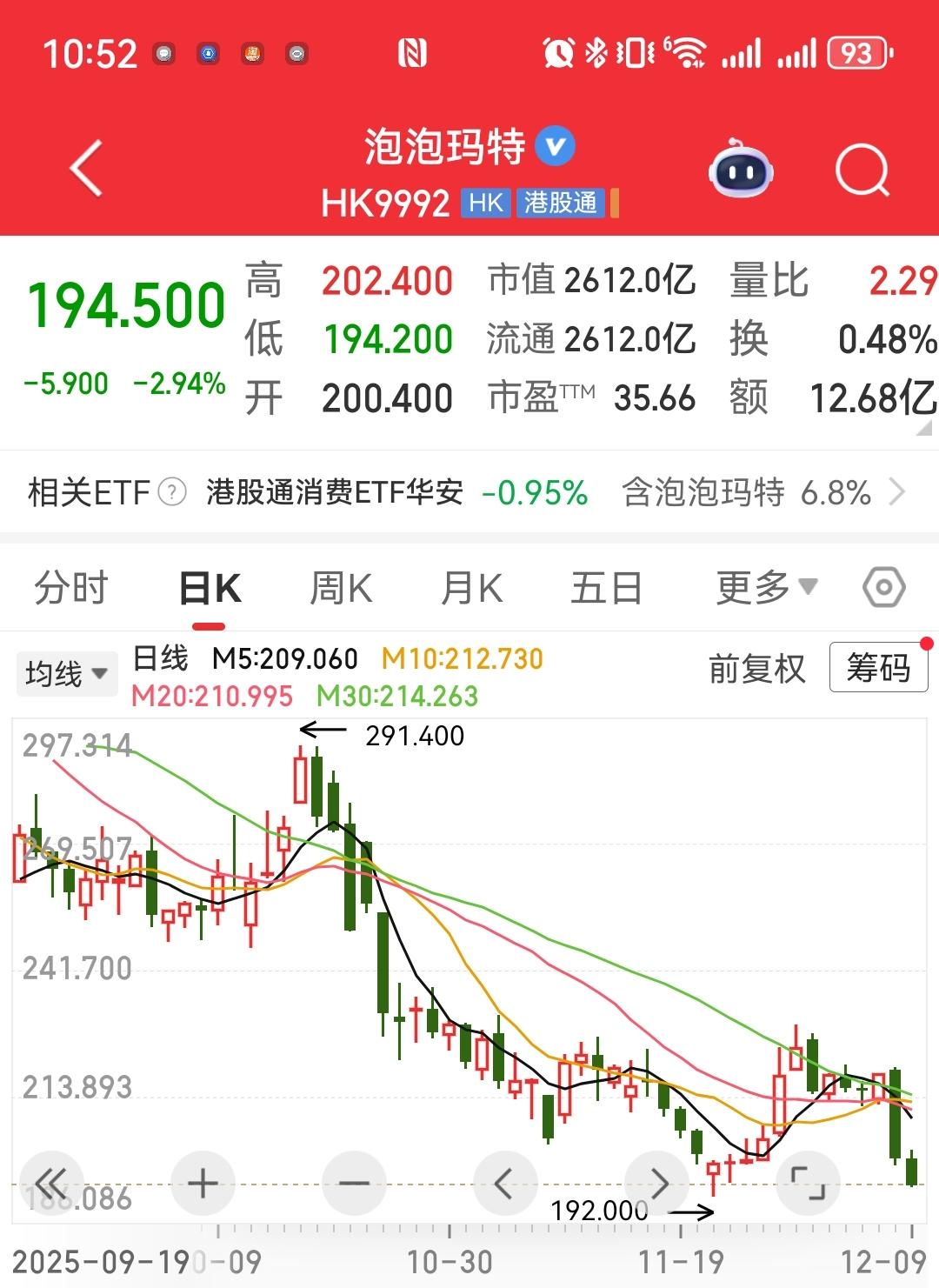Enter full-screen chart mode
The image size is (939, 1288).
click(x=809, y=1183)
